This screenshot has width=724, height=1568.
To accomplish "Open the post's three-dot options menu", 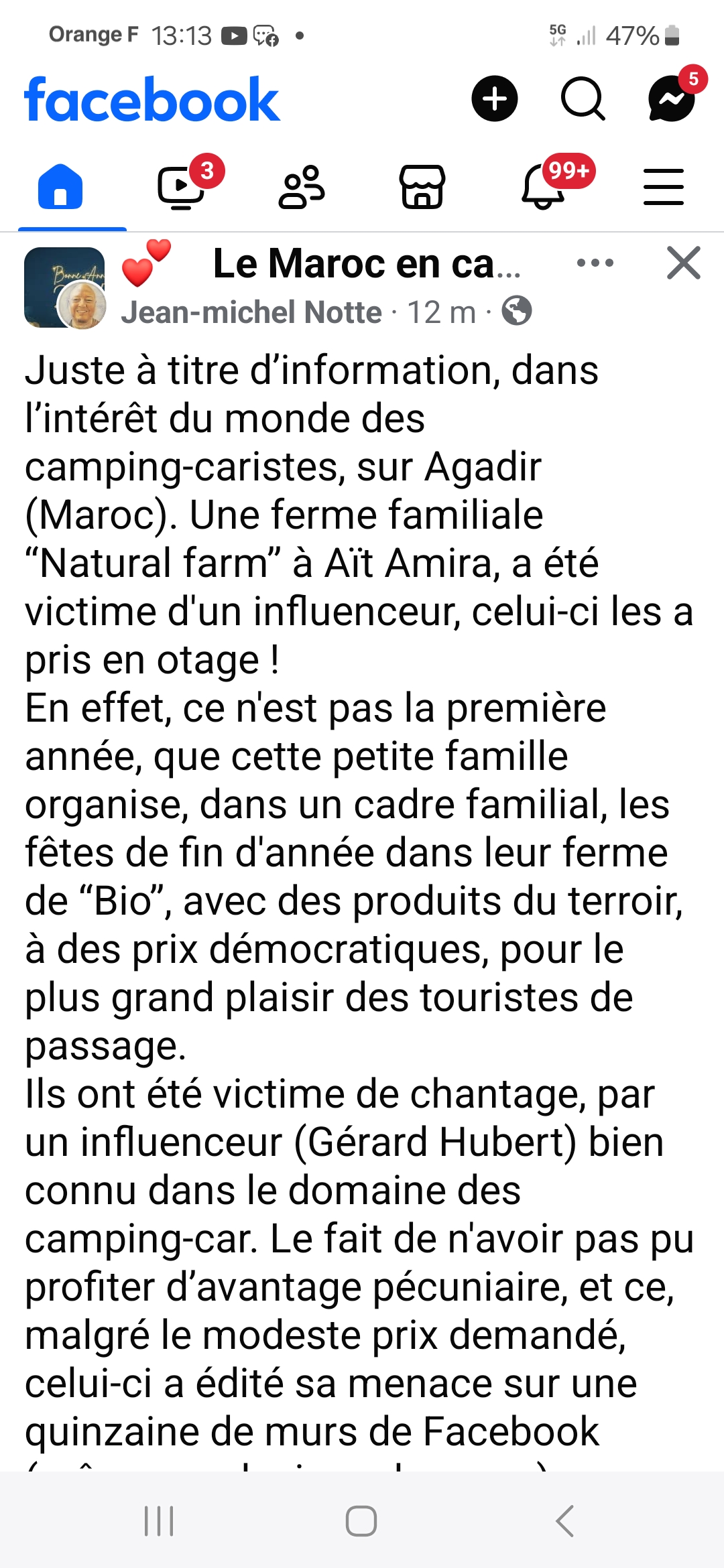I will (x=595, y=263).
